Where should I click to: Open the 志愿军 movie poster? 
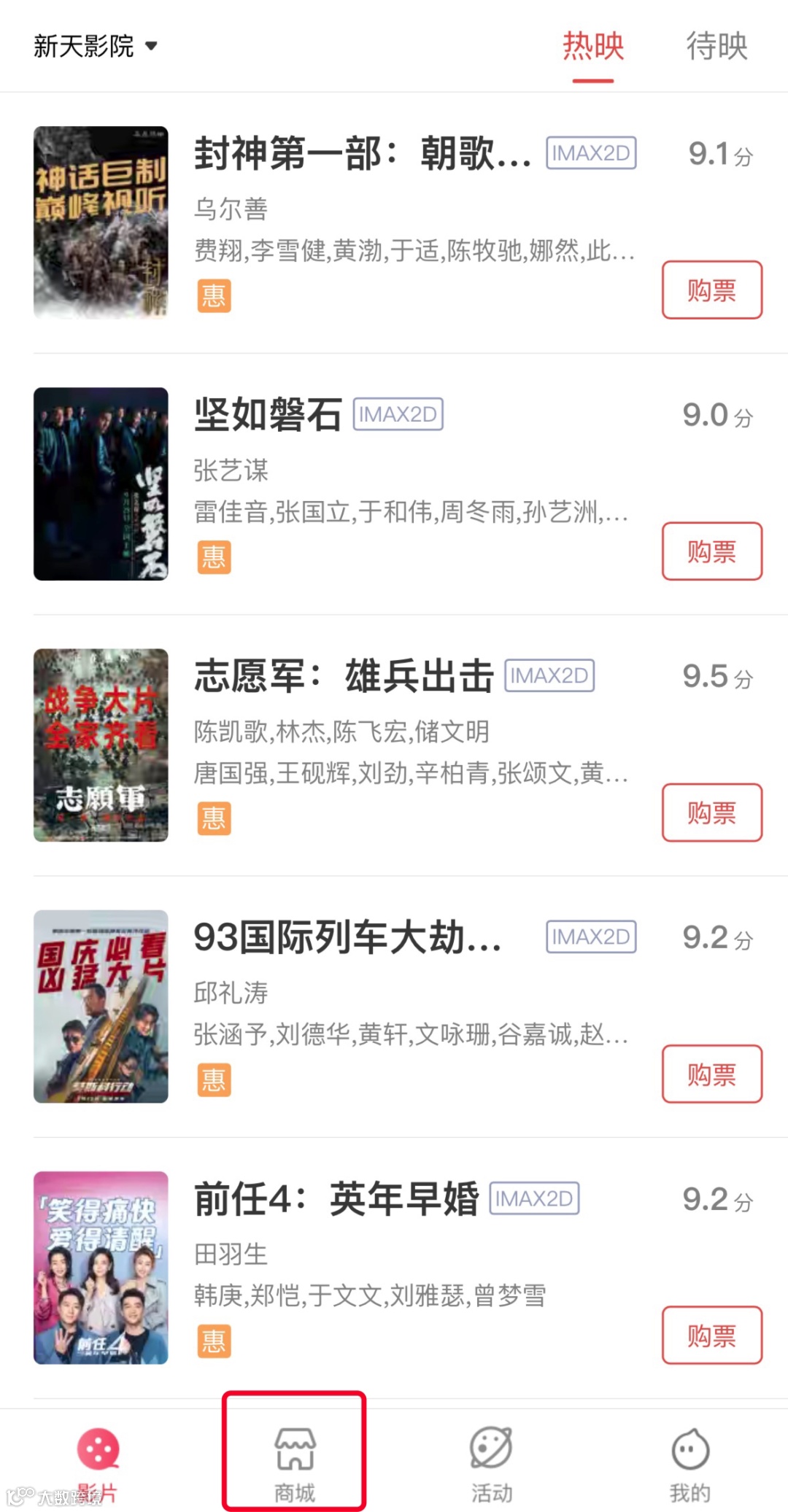[101, 745]
